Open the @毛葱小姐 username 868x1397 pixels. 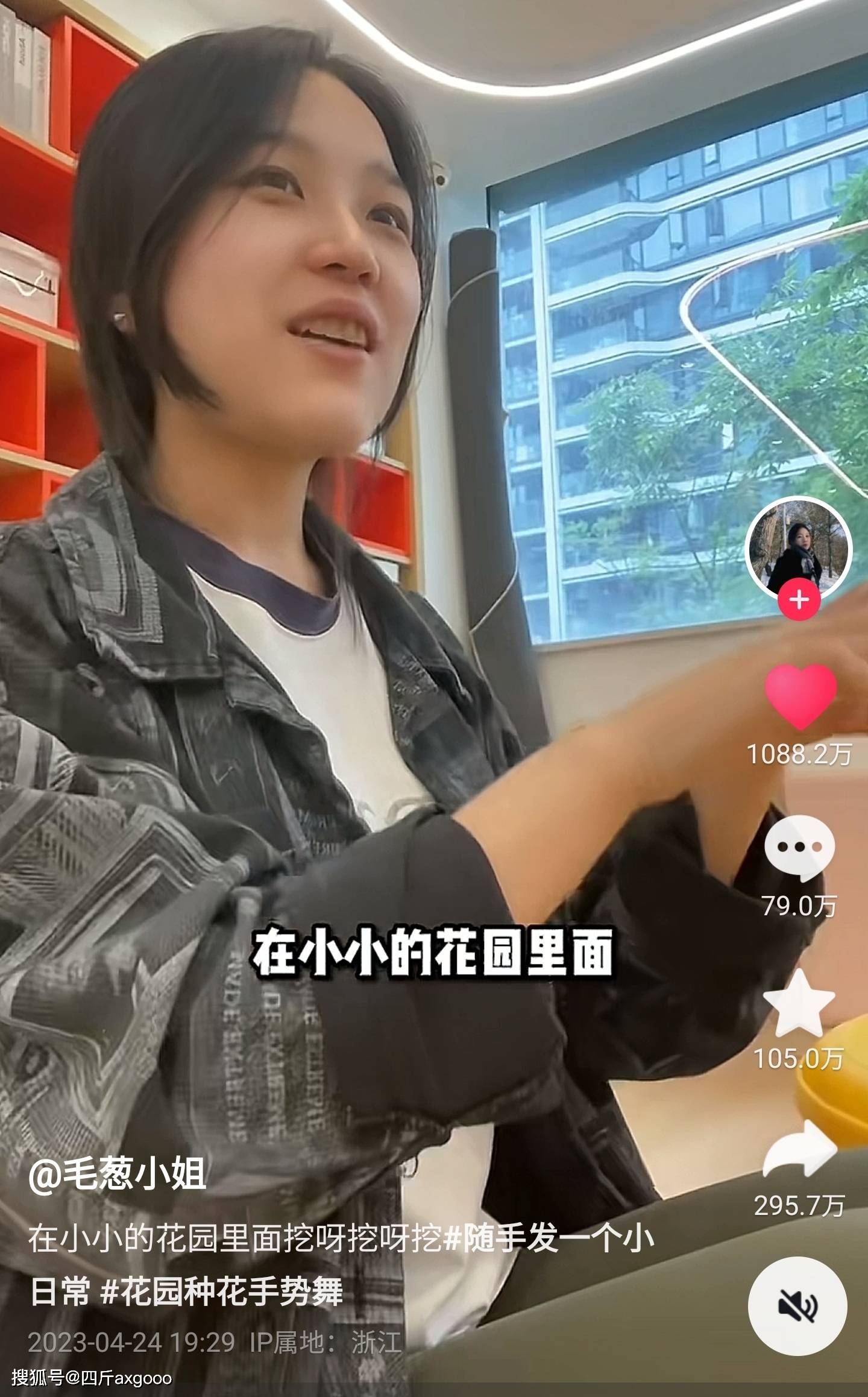(x=118, y=1173)
